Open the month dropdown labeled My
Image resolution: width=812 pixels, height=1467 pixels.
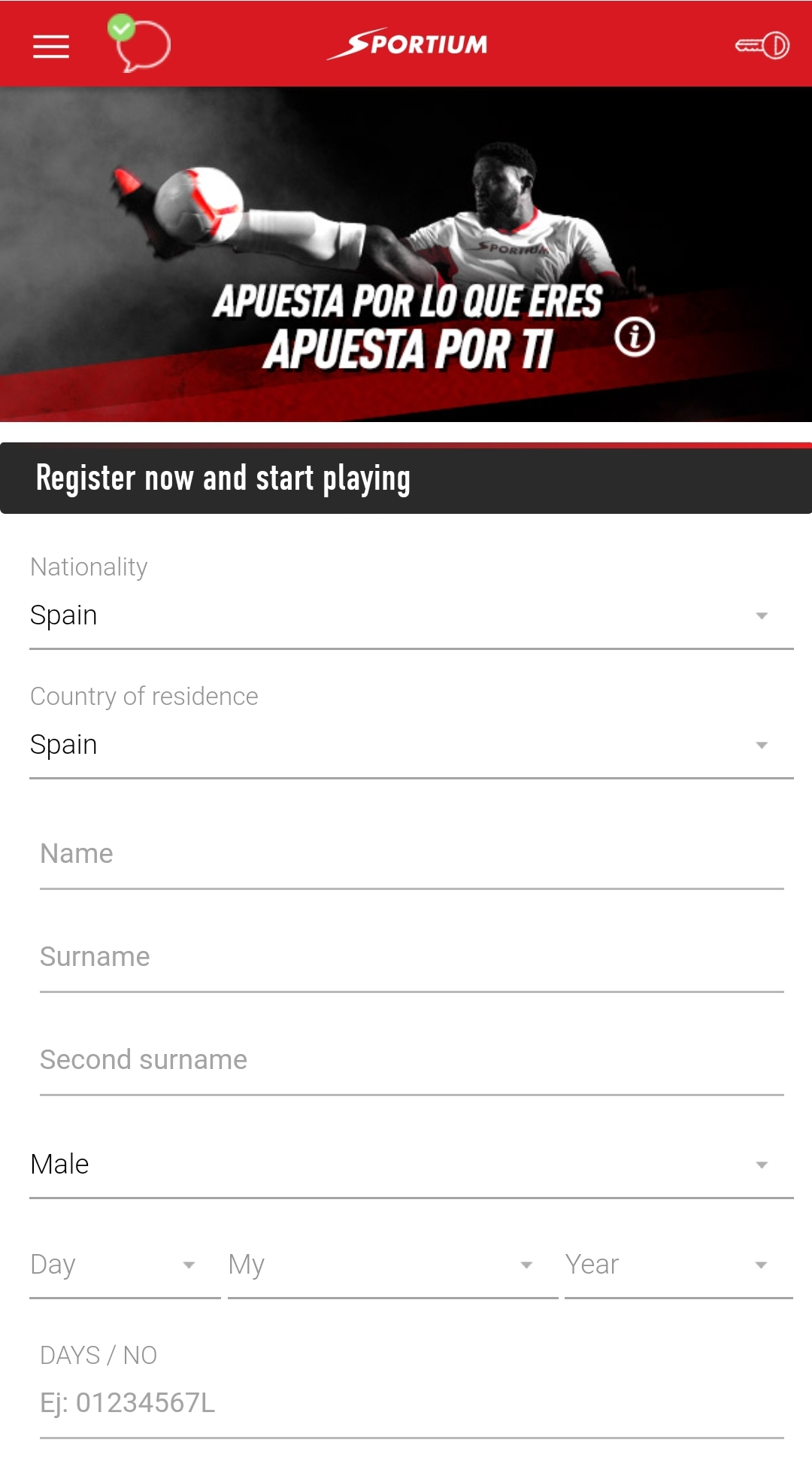coord(392,1265)
